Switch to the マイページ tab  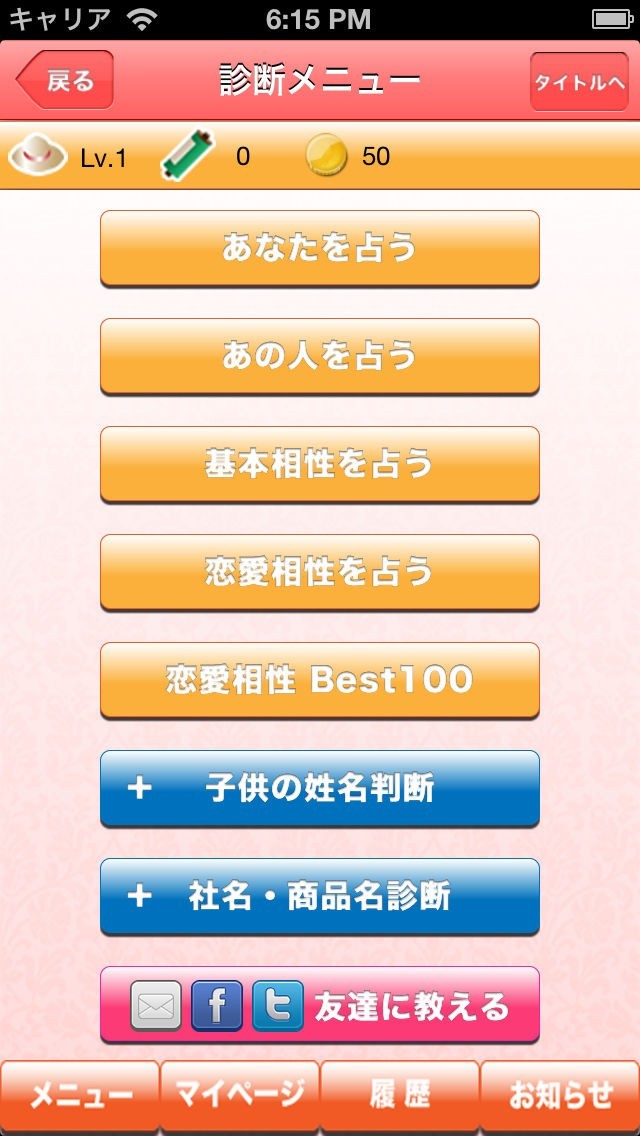[240, 1096]
